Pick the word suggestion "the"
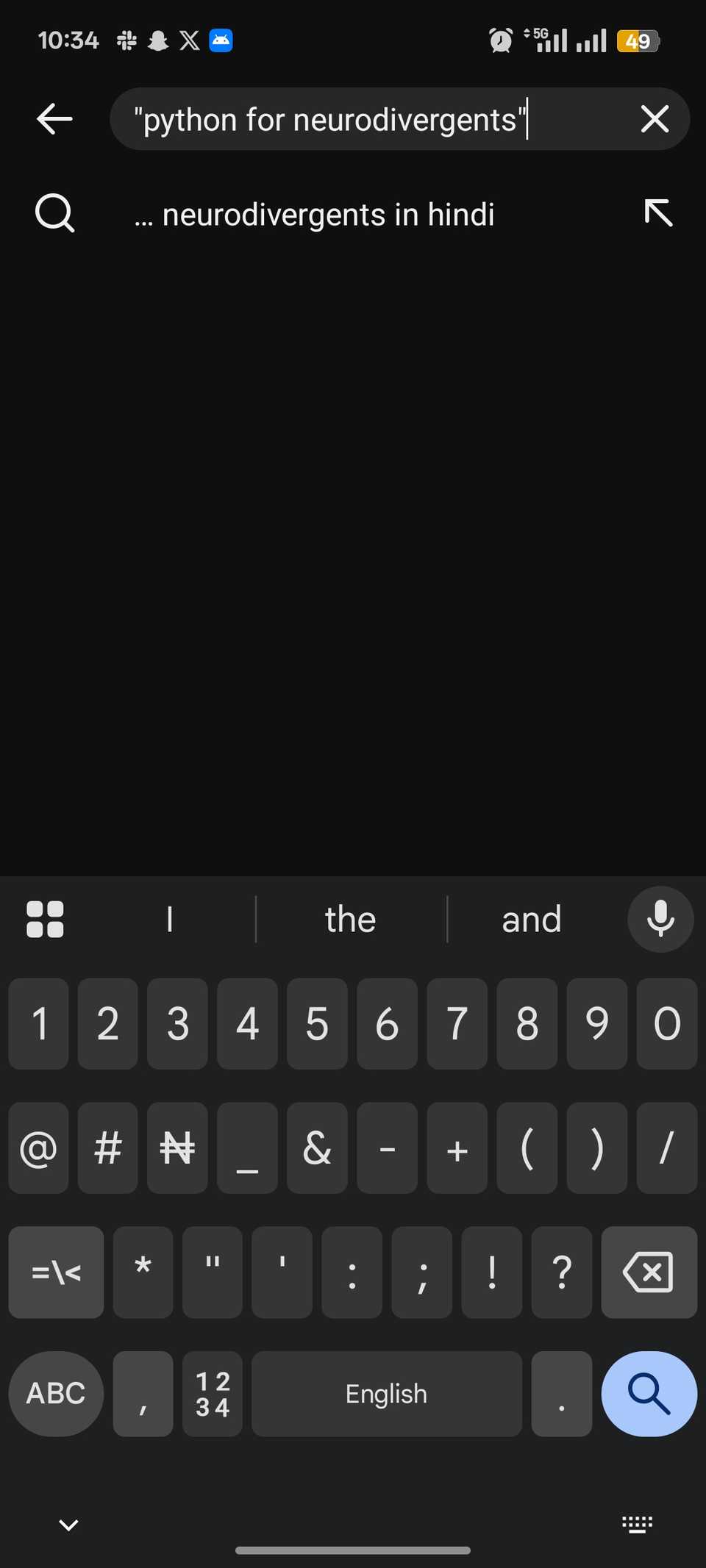Screen dimensions: 706x1568 (x=351, y=919)
